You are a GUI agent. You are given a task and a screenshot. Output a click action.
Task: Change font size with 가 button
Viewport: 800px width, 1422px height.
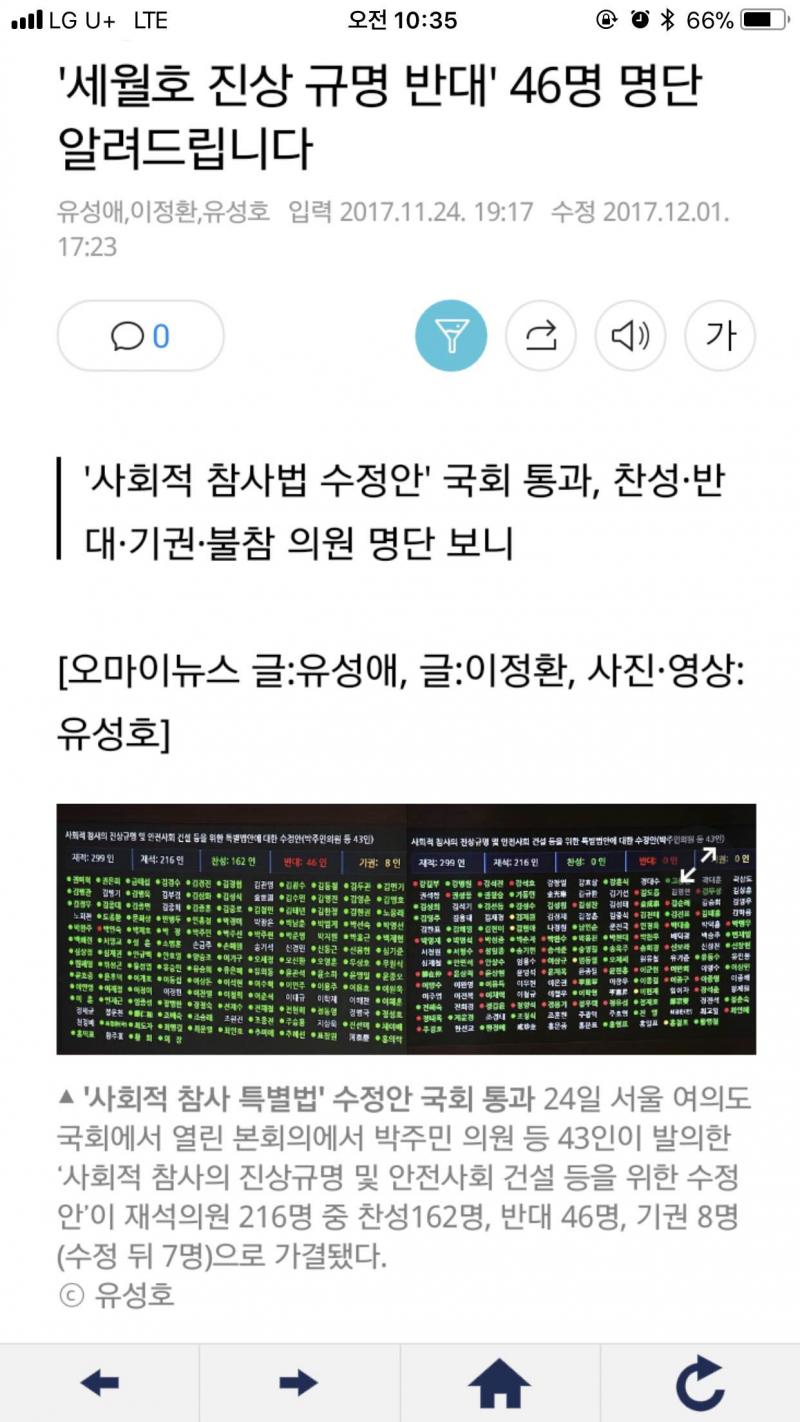click(720, 337)
